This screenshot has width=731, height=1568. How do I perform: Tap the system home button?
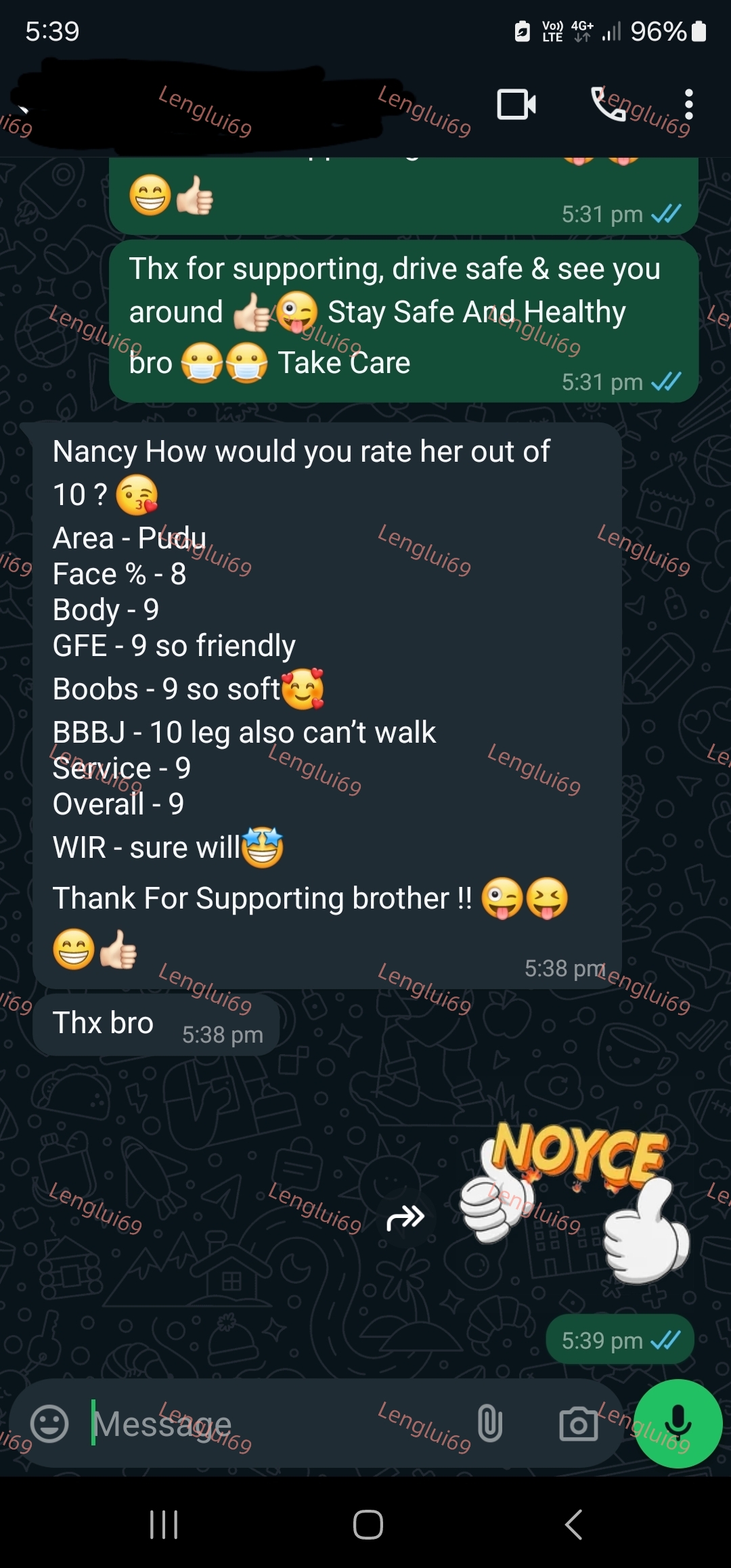[x=368, y=1525]
